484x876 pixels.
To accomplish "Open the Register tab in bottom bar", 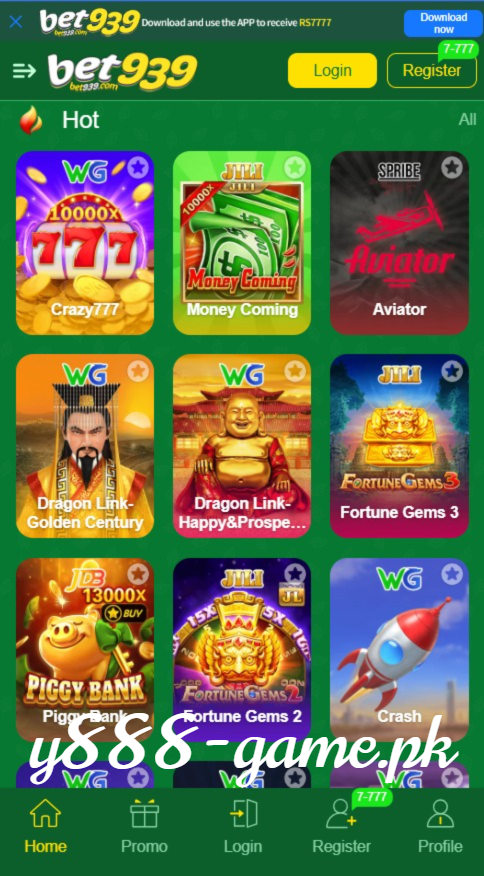I will (x=341, y=826).
